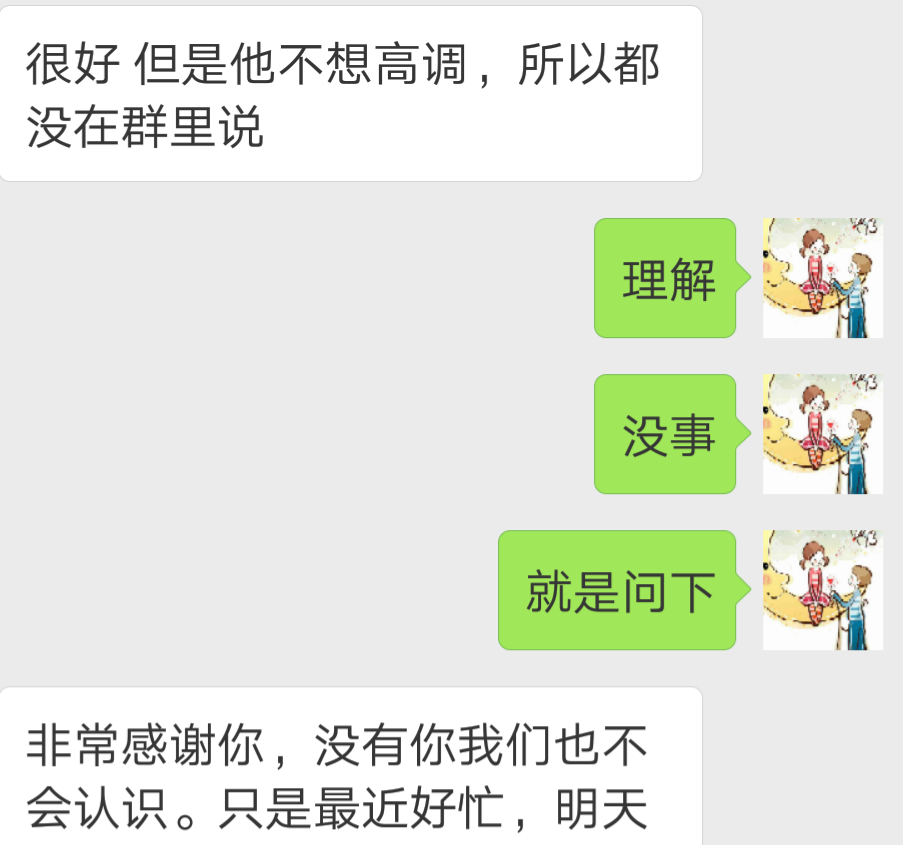Open sender's avatar beside the 理解 message
The image size is (903, 845).
coord(822,278)
